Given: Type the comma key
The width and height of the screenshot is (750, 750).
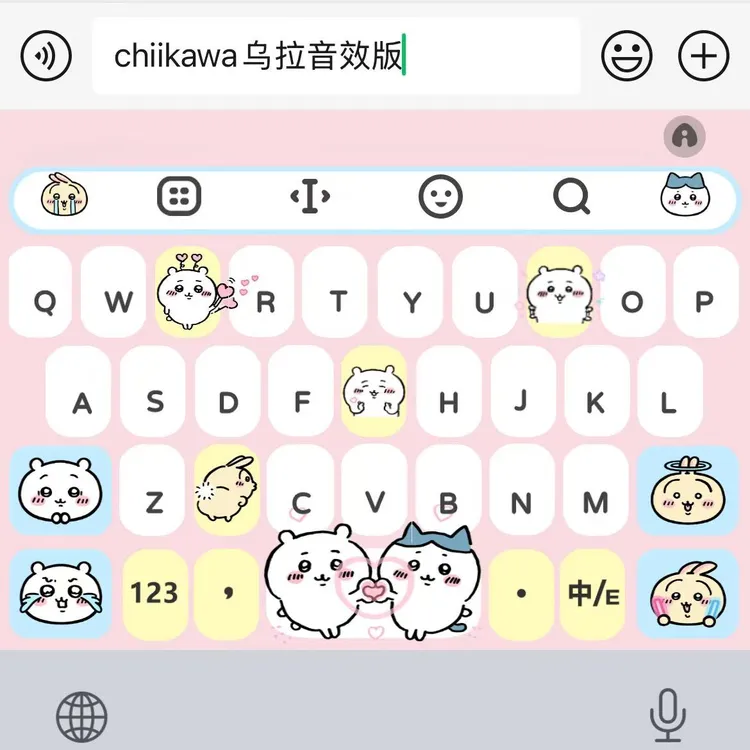Looking at the screenshot, I should tap(228, 593).
